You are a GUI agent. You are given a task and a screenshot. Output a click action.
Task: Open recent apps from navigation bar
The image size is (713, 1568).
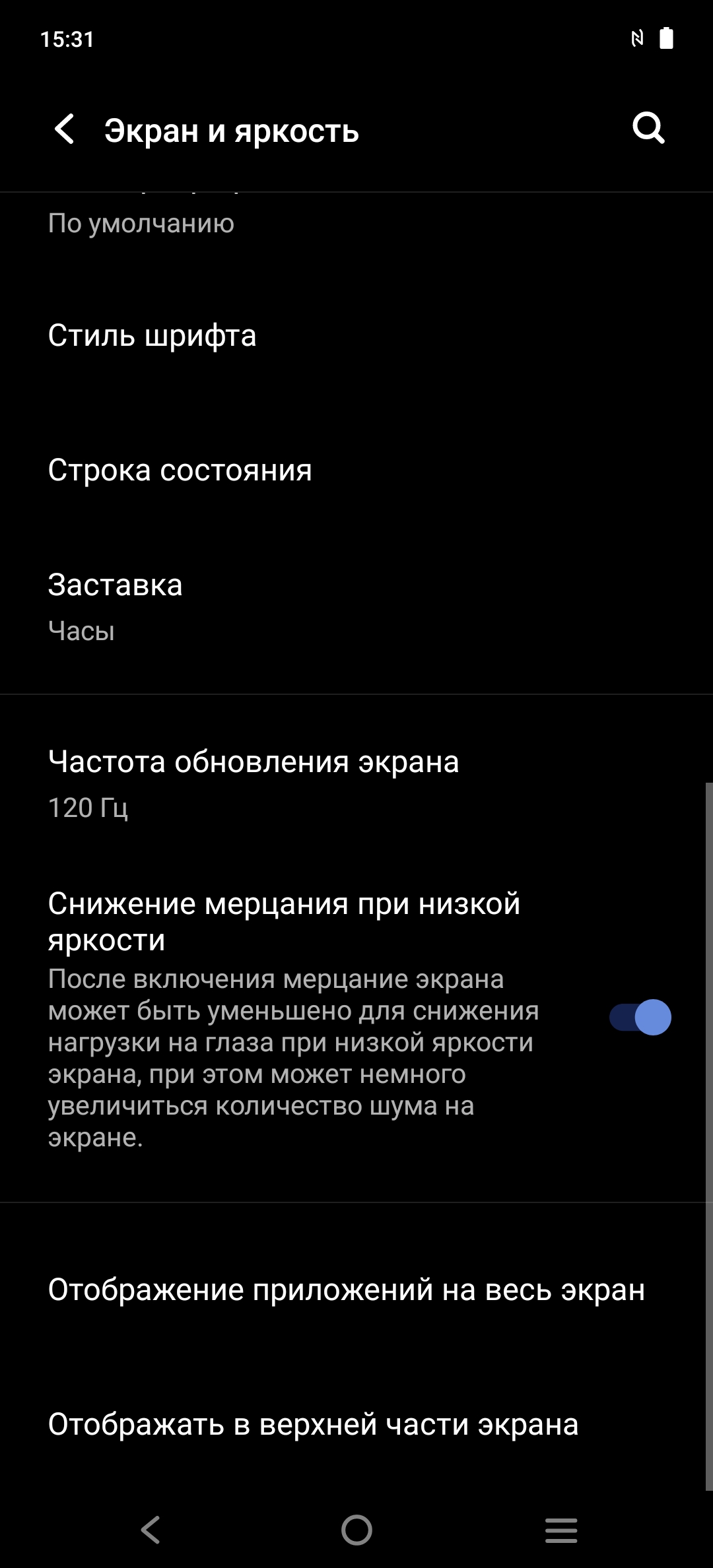point(561,1530)
